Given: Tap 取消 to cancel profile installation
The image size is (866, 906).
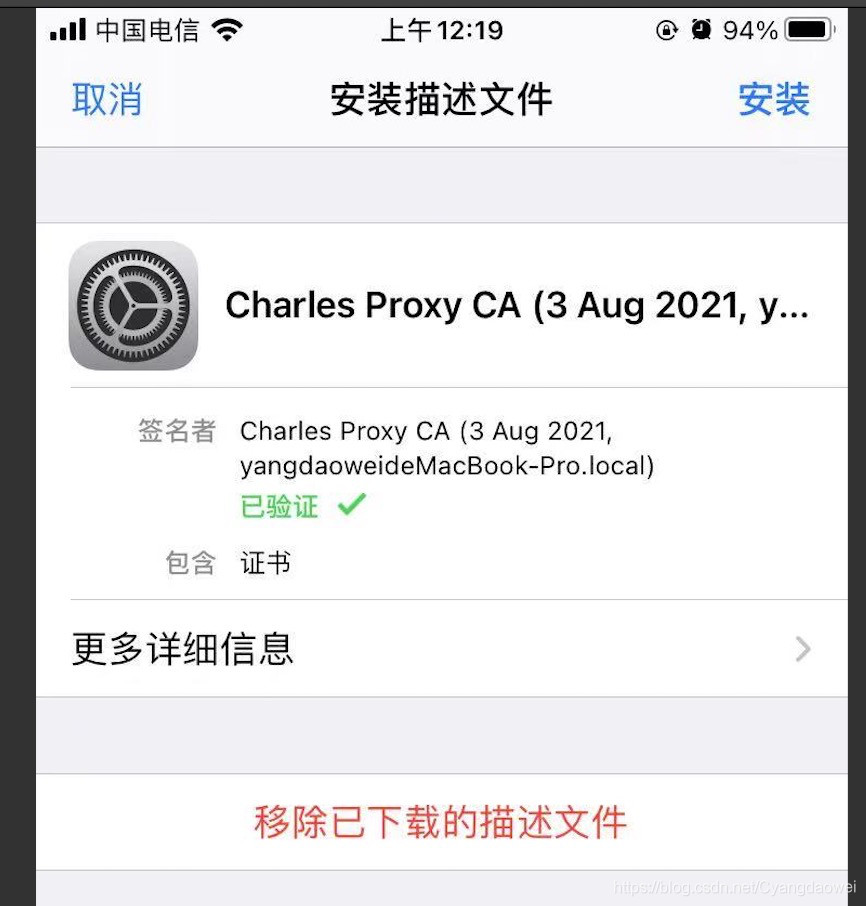Looking at the screenshot, I should tap(107, 100).
